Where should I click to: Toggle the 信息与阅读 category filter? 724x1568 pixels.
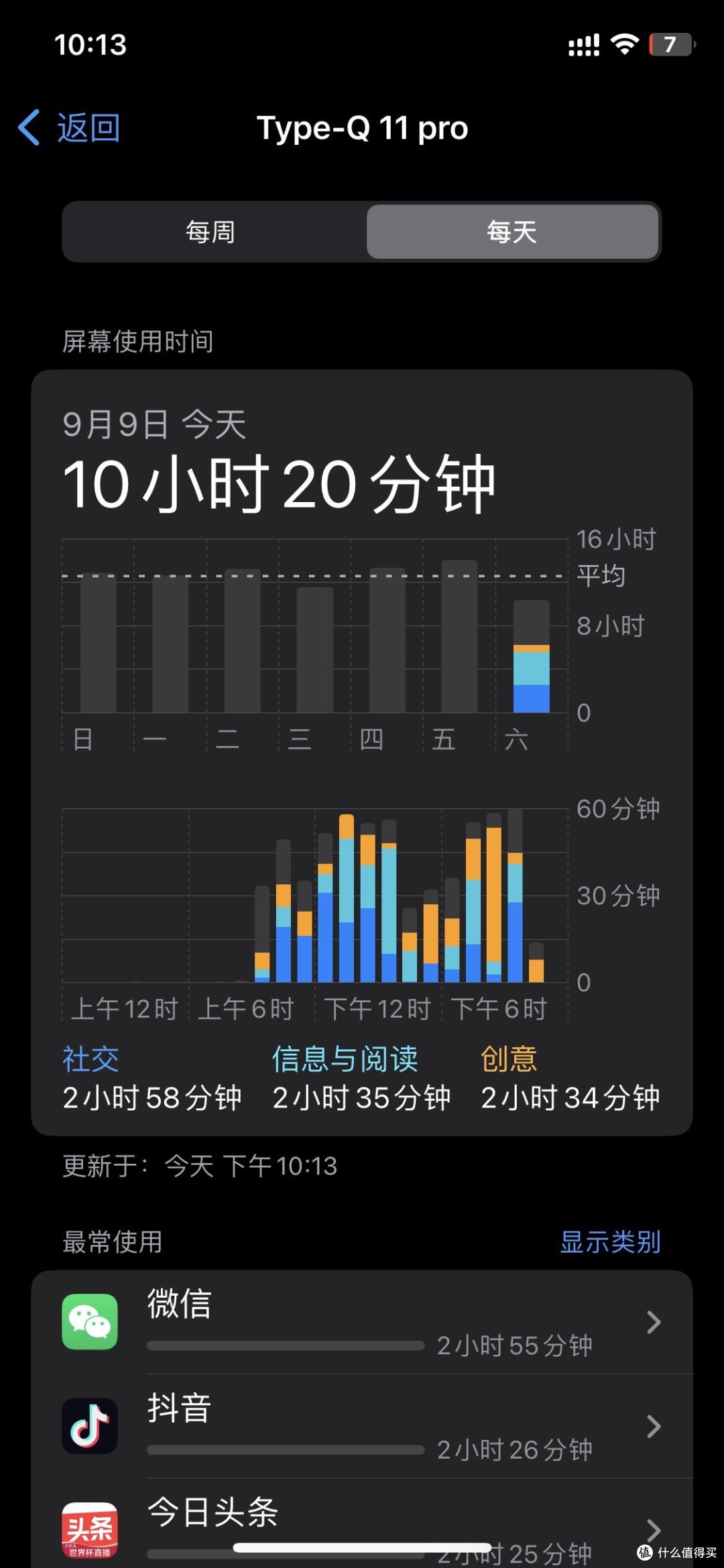[345, 1056]
